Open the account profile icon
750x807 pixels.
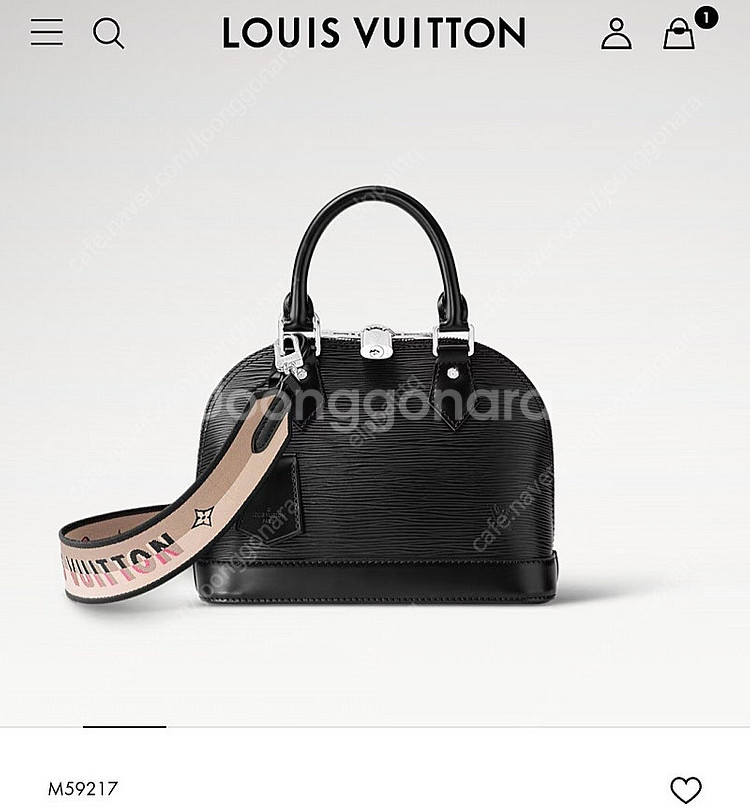coord(616,34)
